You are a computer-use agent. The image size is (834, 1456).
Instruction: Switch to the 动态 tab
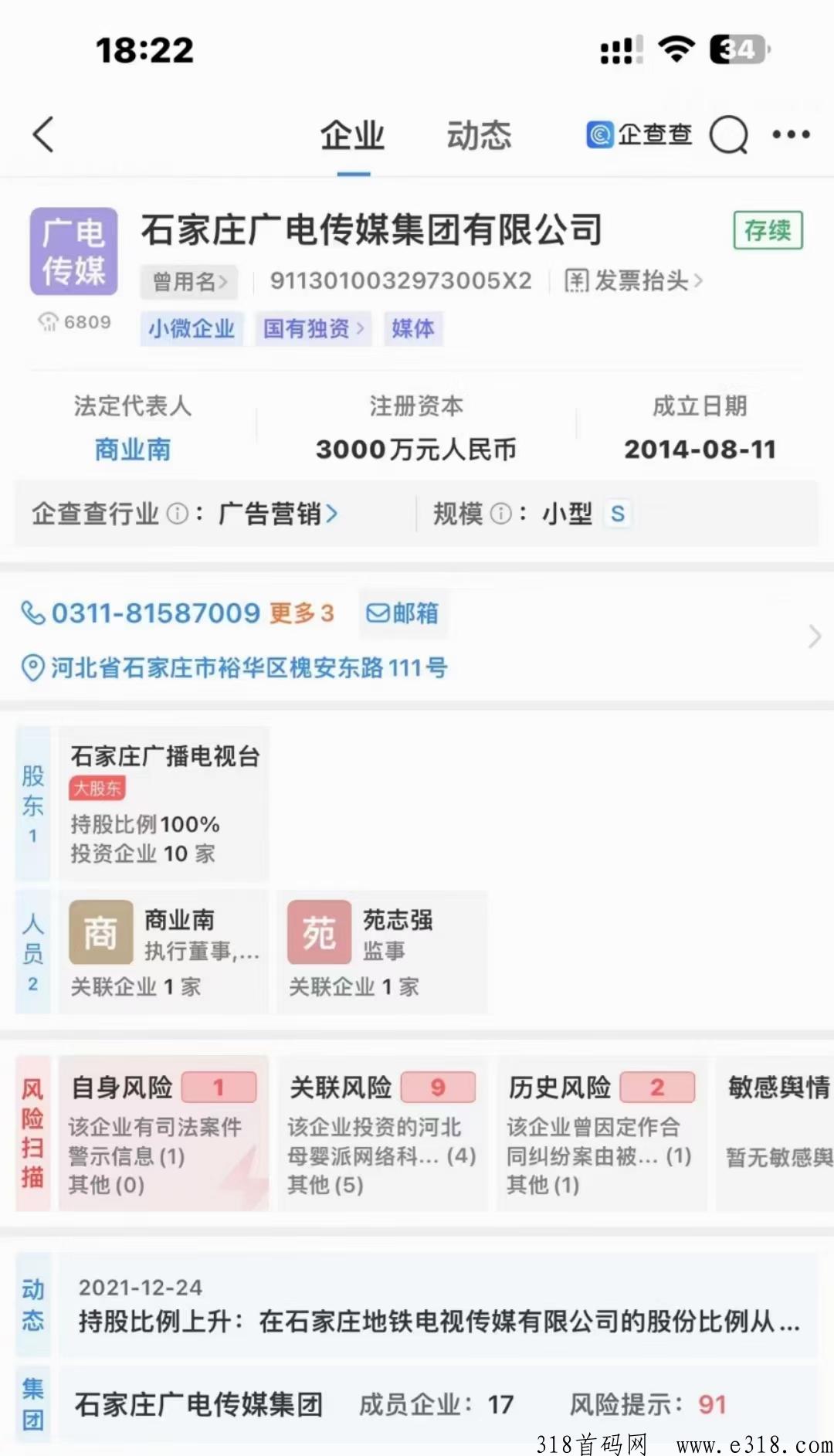[x=479, y=135]
